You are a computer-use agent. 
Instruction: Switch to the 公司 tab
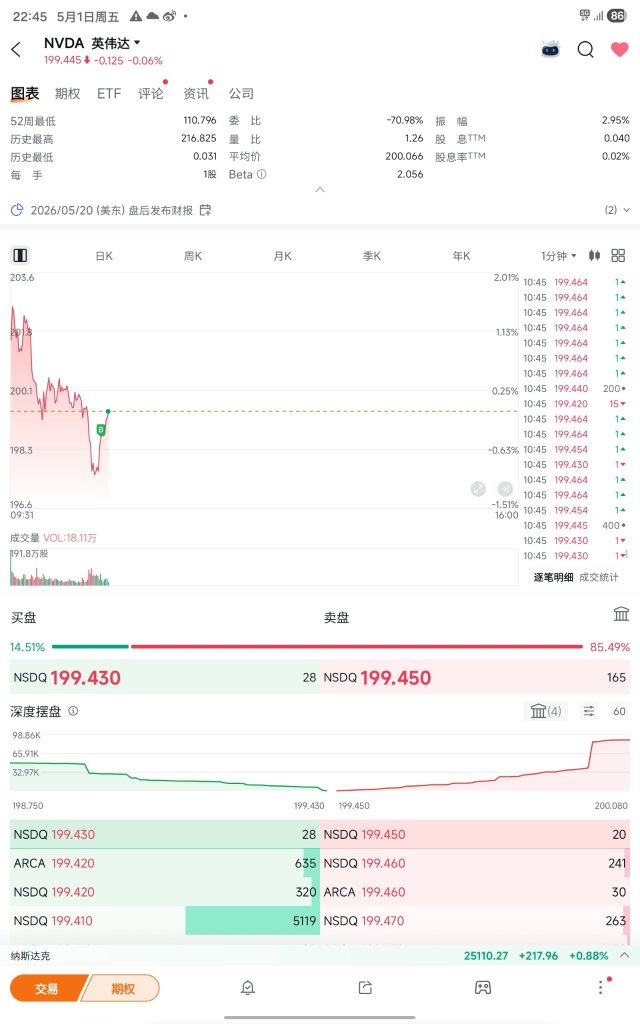point(241,93)
